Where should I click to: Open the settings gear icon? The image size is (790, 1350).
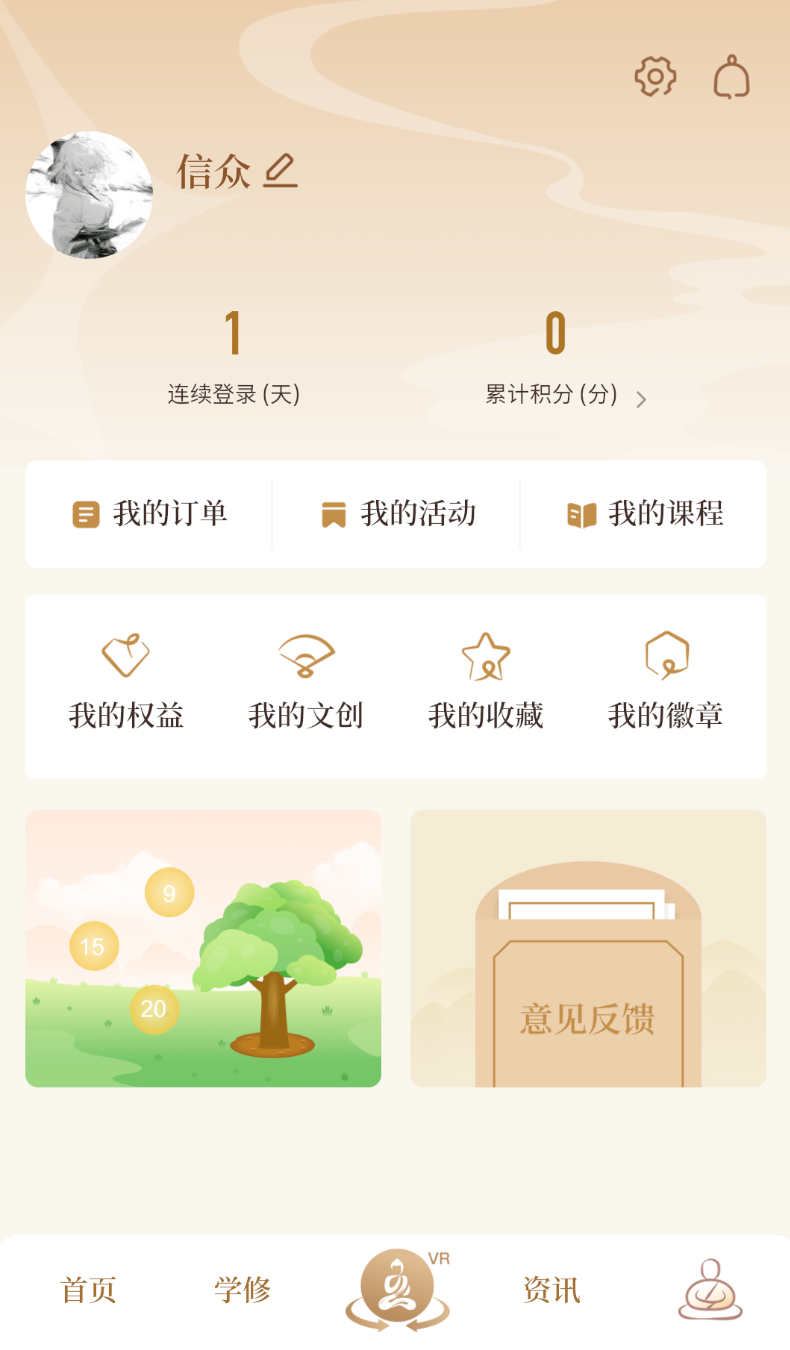point(655,76)
